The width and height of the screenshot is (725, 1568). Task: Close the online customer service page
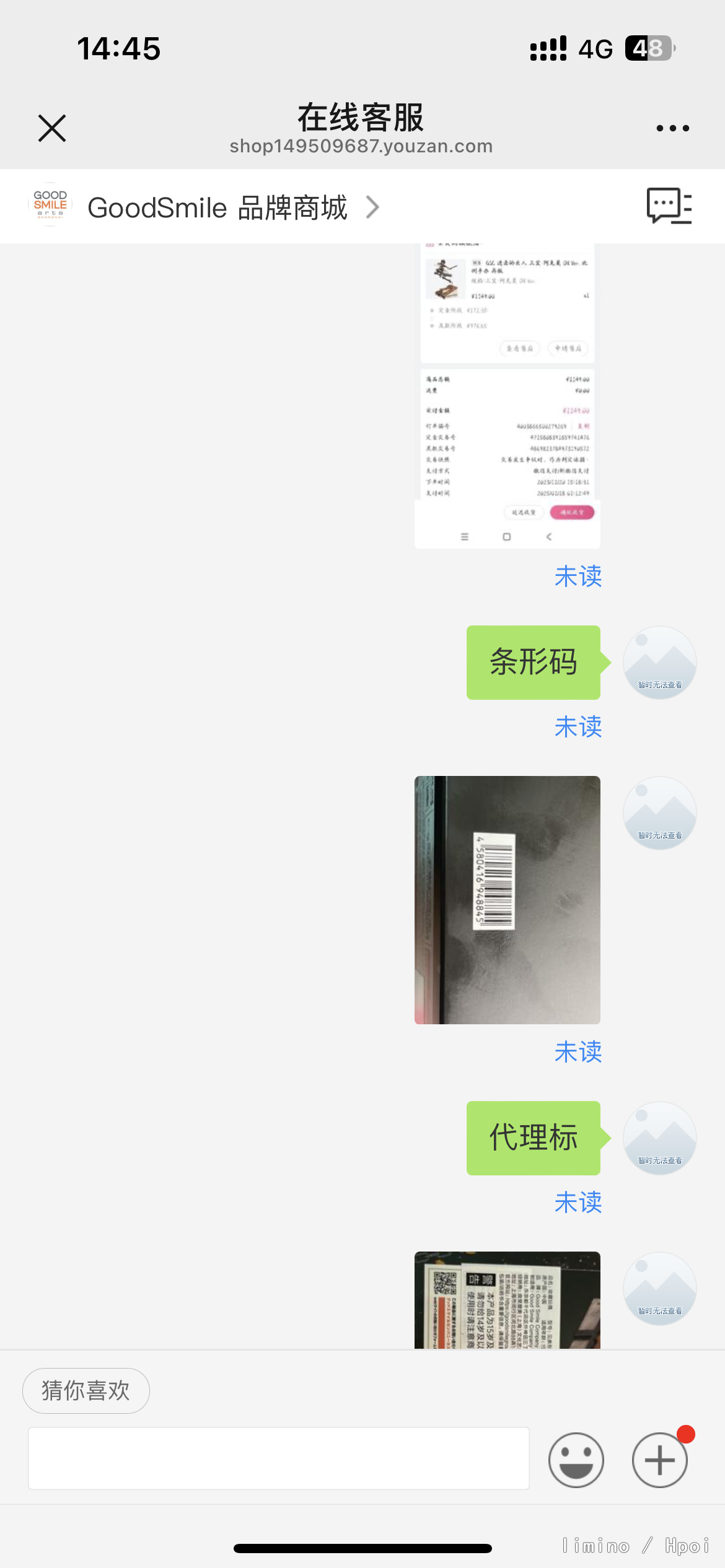click(52, 128)
